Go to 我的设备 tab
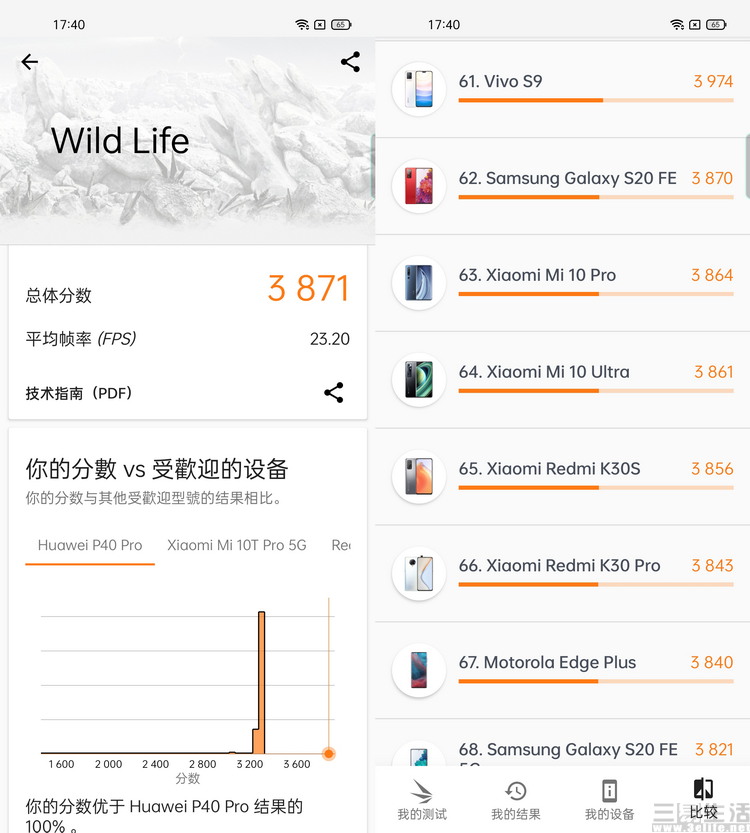 point(609,799)
